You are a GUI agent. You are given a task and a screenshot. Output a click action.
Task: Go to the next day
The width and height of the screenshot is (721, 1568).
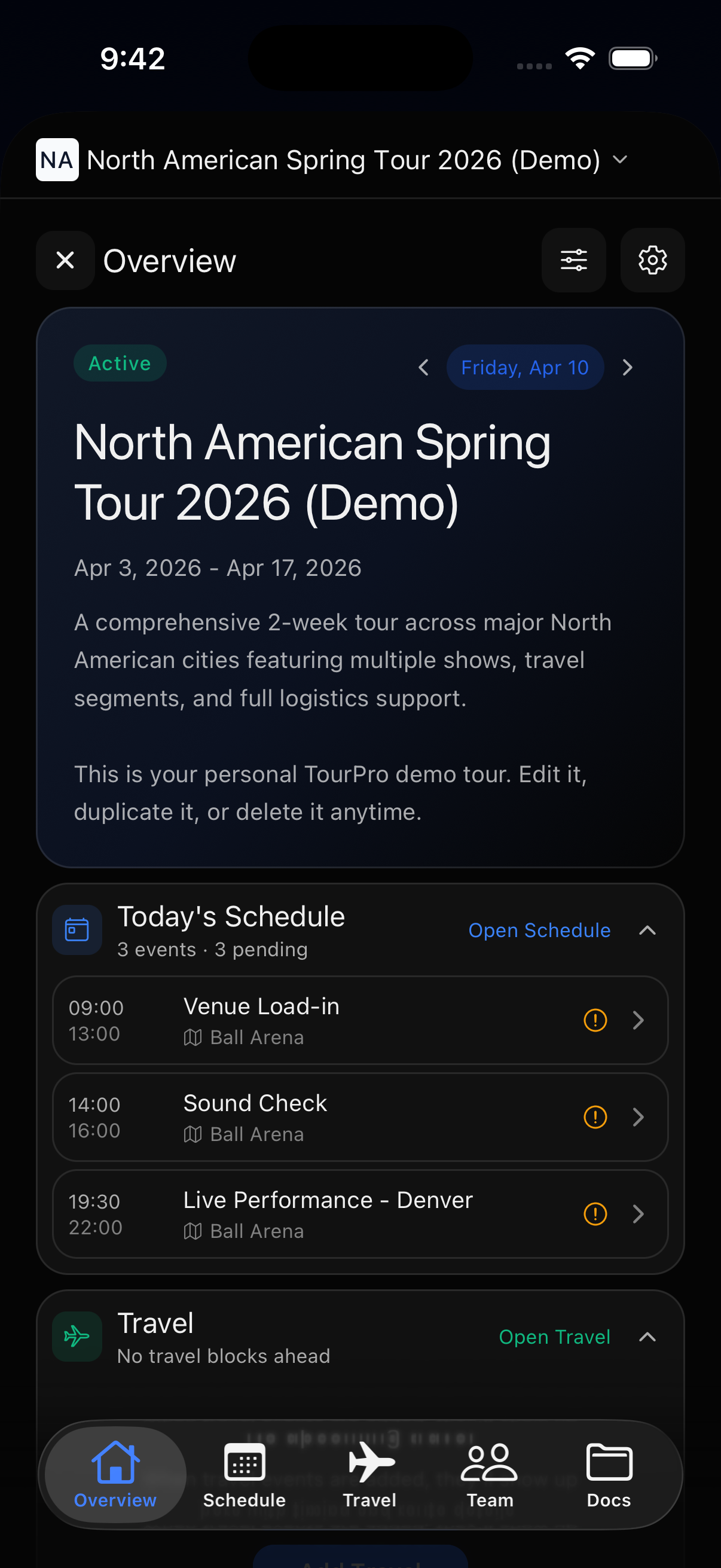[x=628, y=368]
